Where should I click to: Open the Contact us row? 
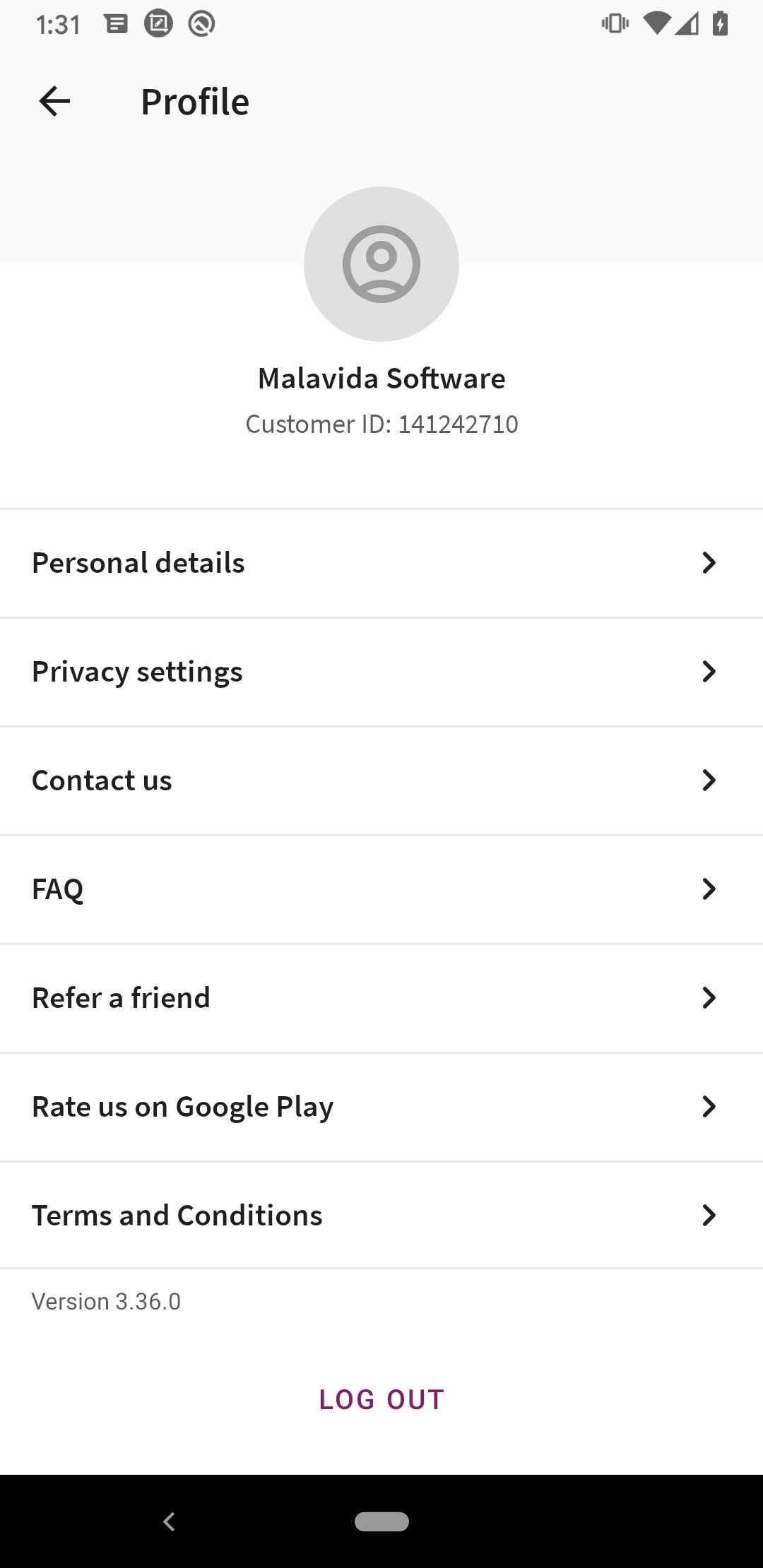click(x=381, y=780)
